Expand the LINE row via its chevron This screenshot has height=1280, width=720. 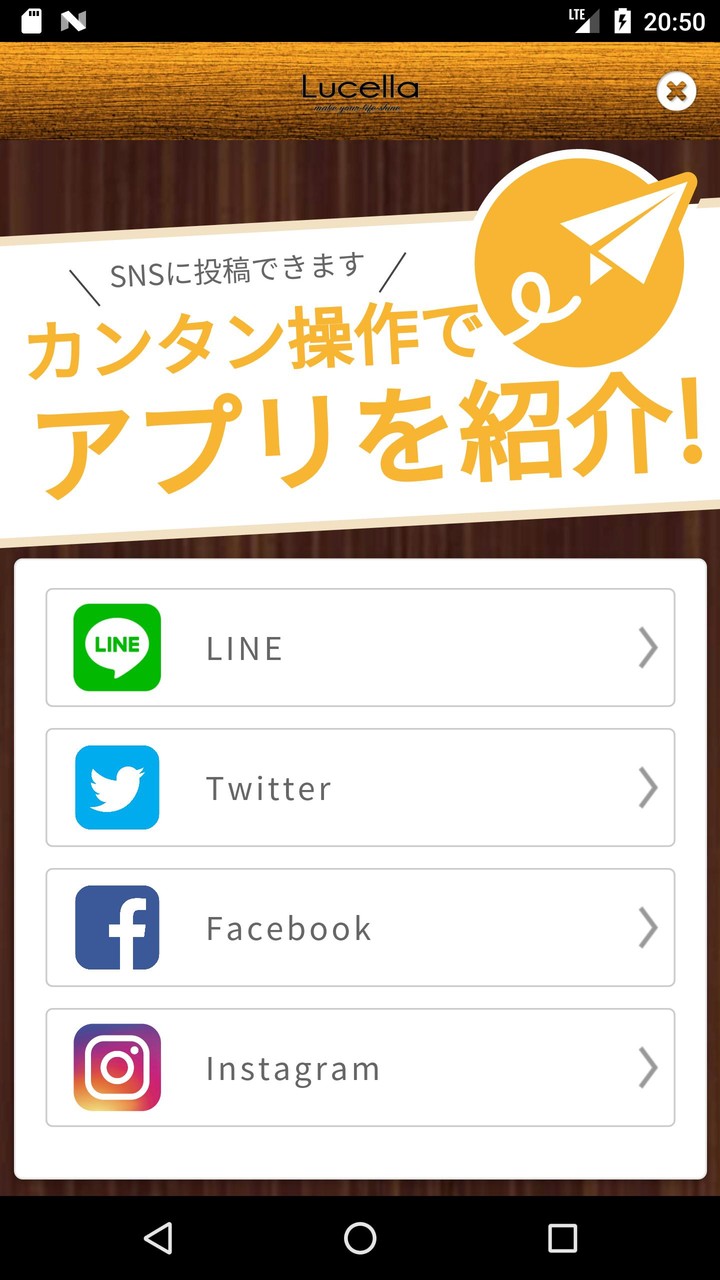click(648, 647)
